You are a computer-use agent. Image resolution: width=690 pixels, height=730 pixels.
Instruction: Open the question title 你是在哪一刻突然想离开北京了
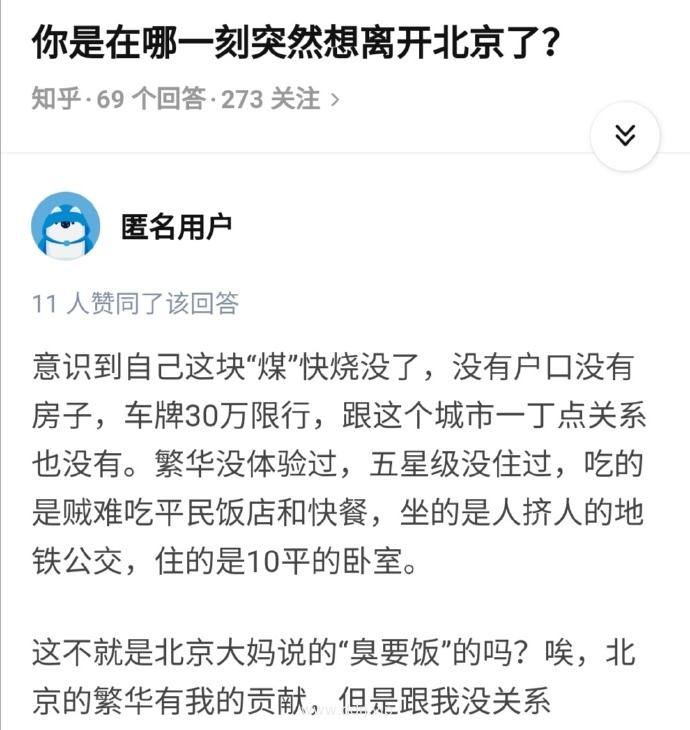(294, 43)
